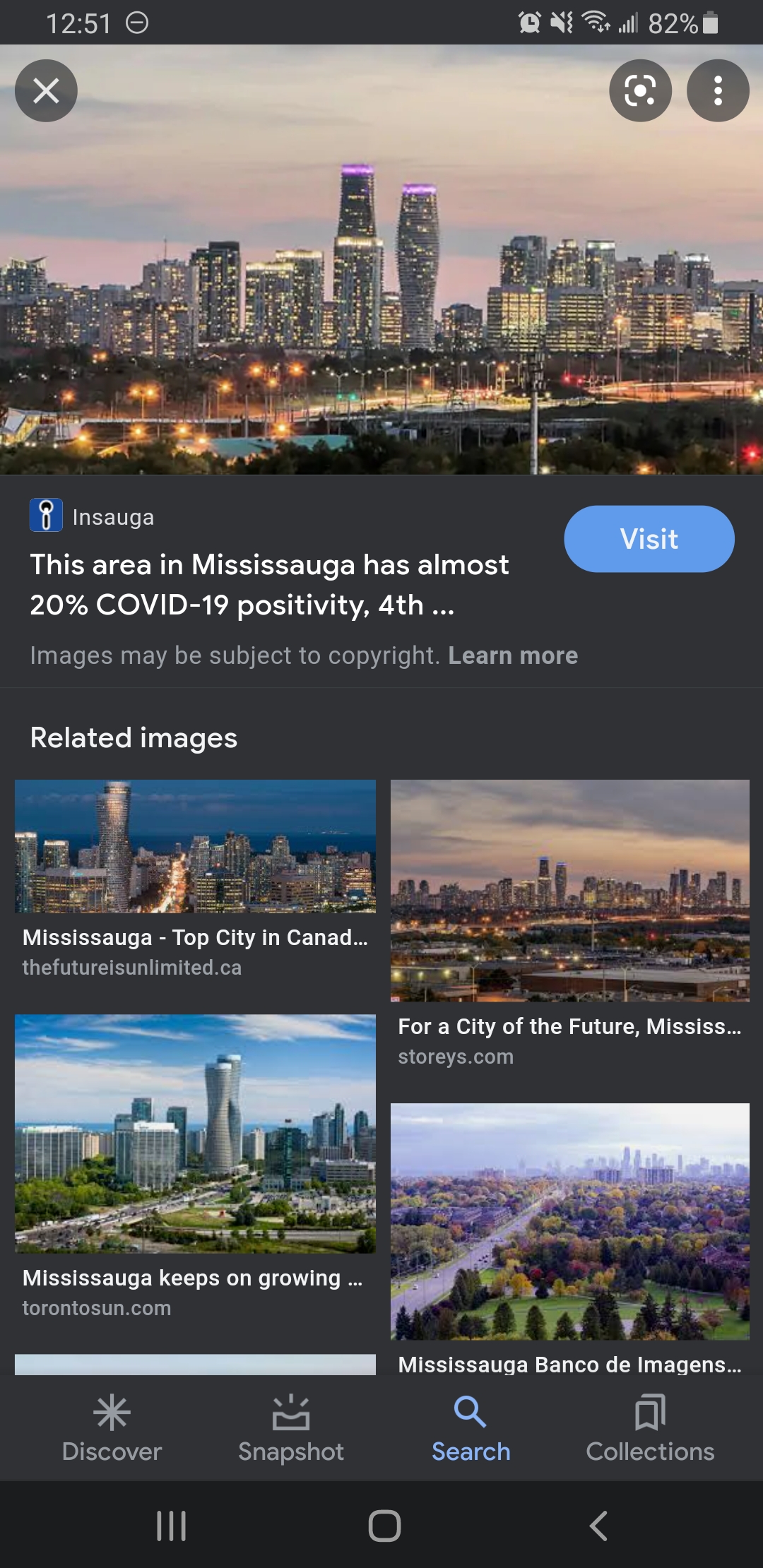Visit the Insauga article page

pos(649,539)
